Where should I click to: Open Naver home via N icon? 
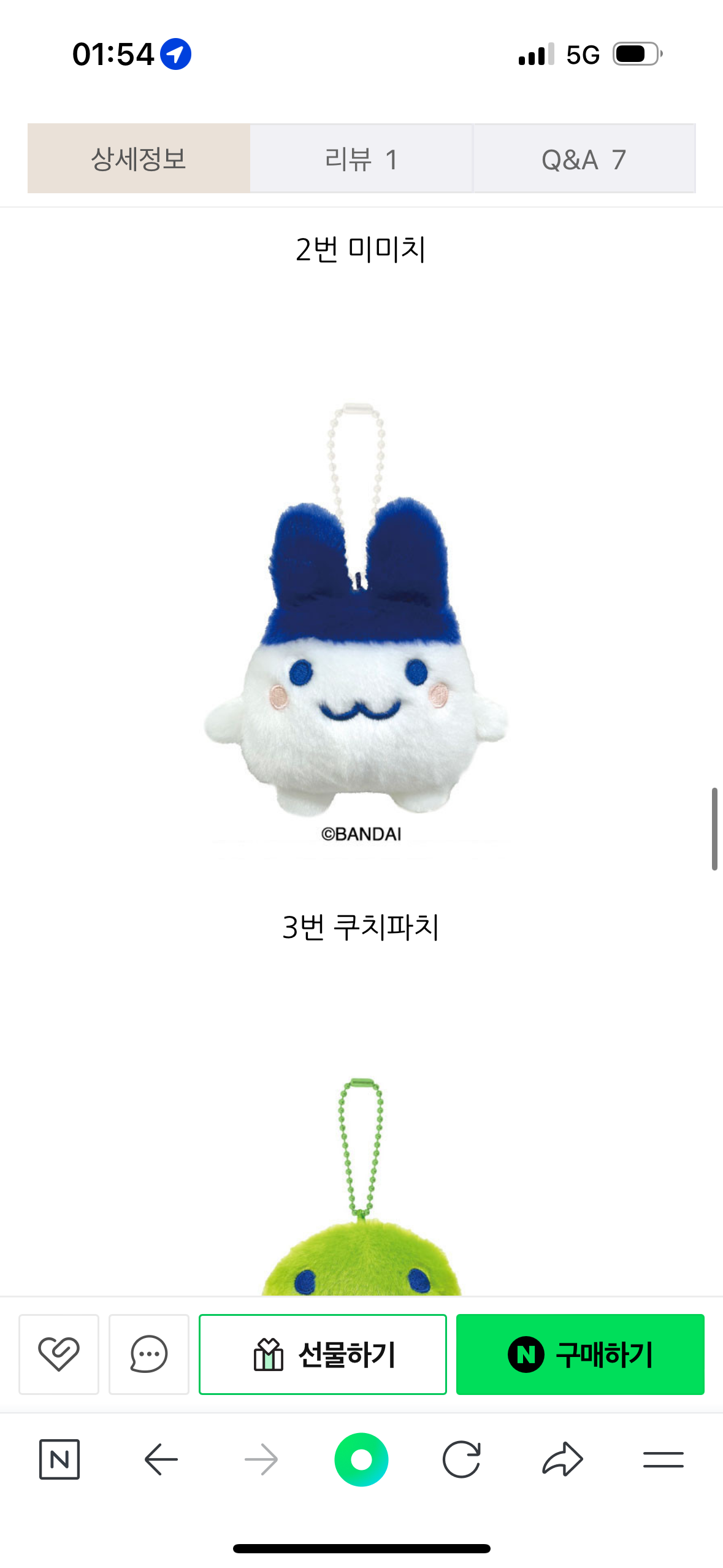[59, 1459]
